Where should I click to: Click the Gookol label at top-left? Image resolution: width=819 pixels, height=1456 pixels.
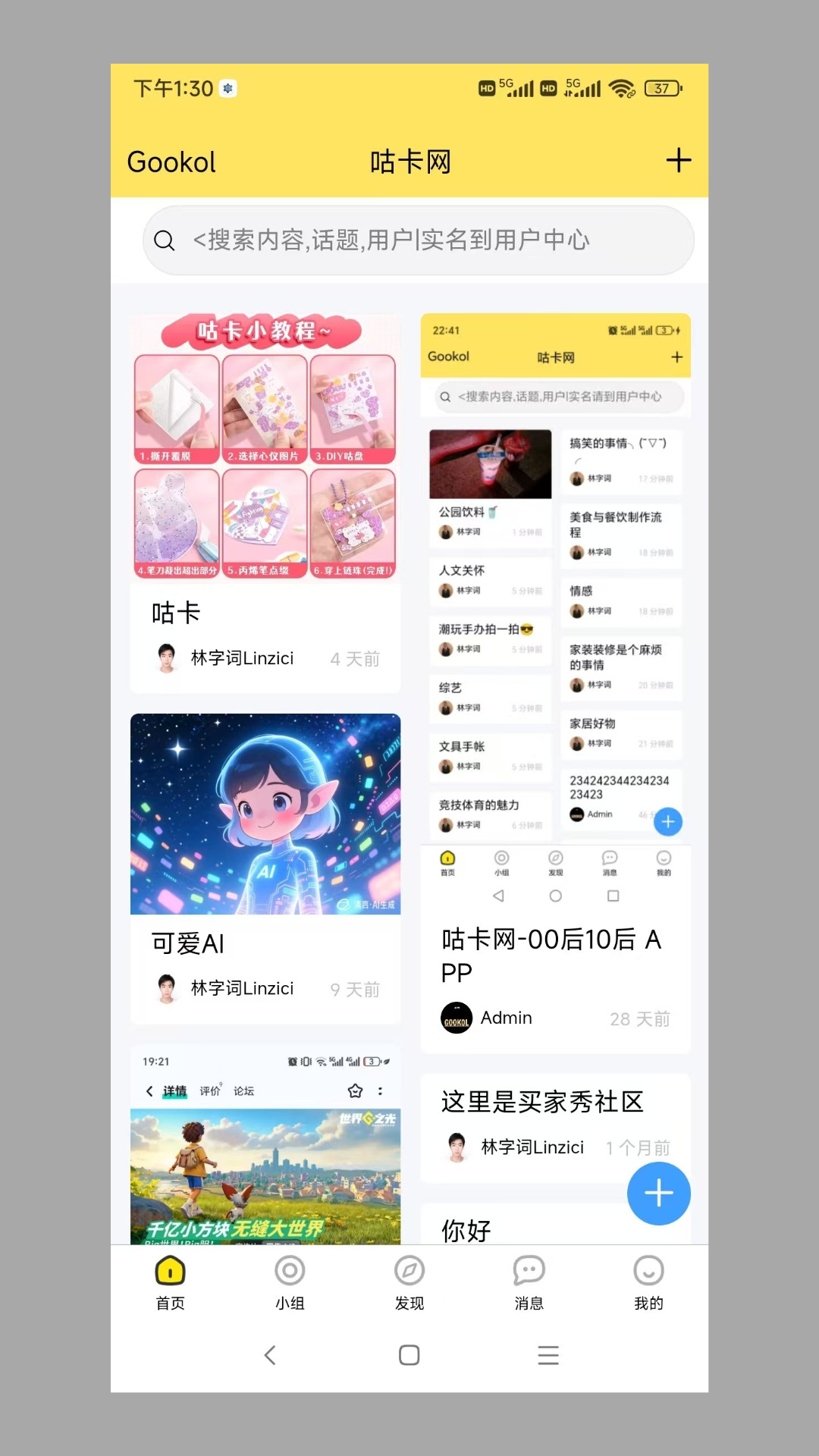coord(171,162)
